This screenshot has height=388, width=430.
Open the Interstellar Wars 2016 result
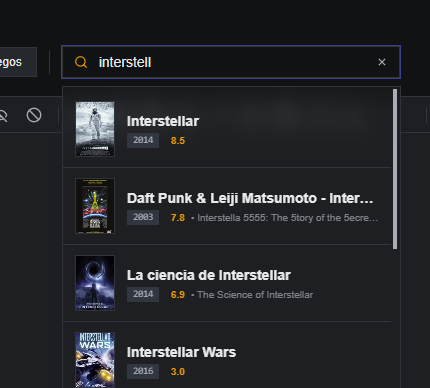227,355
